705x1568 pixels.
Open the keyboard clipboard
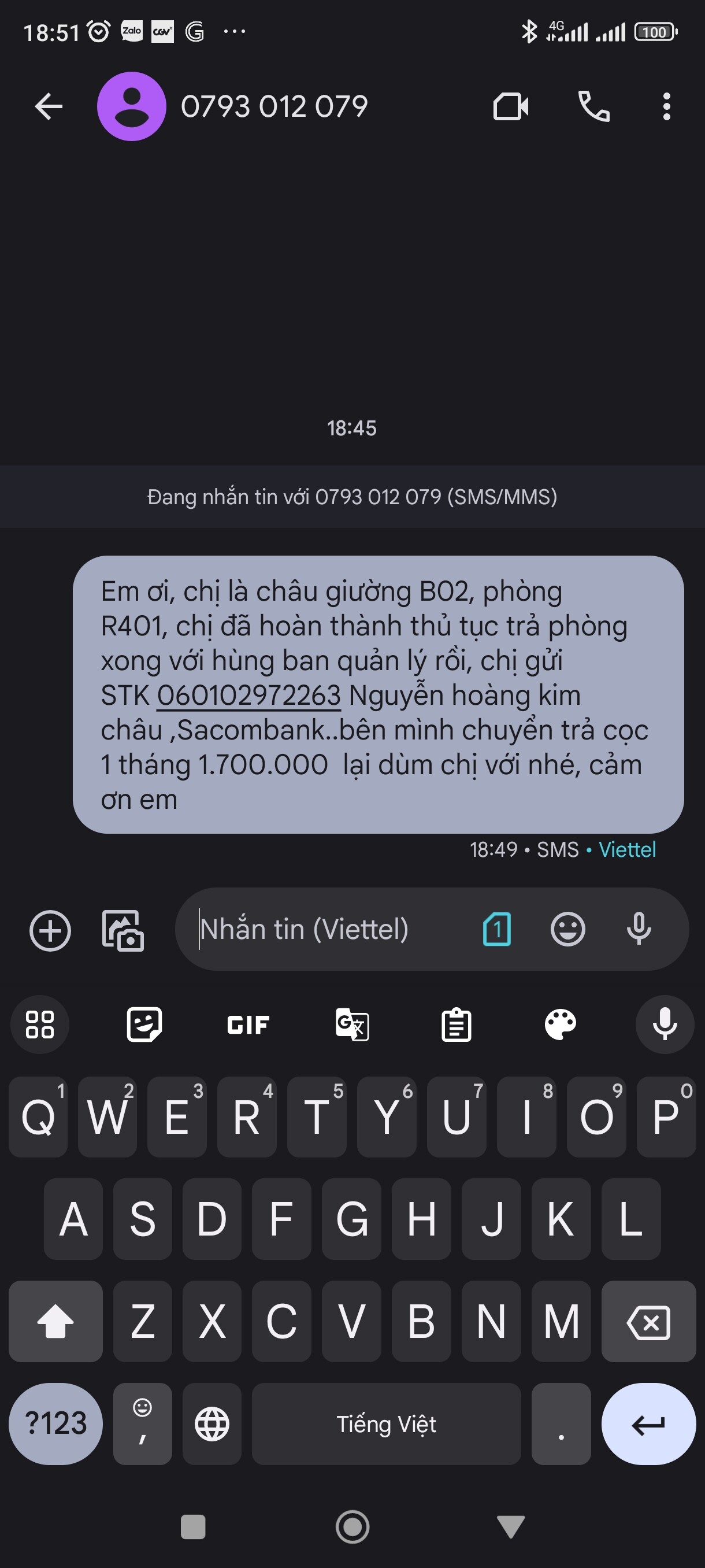tap(456, 1025)
